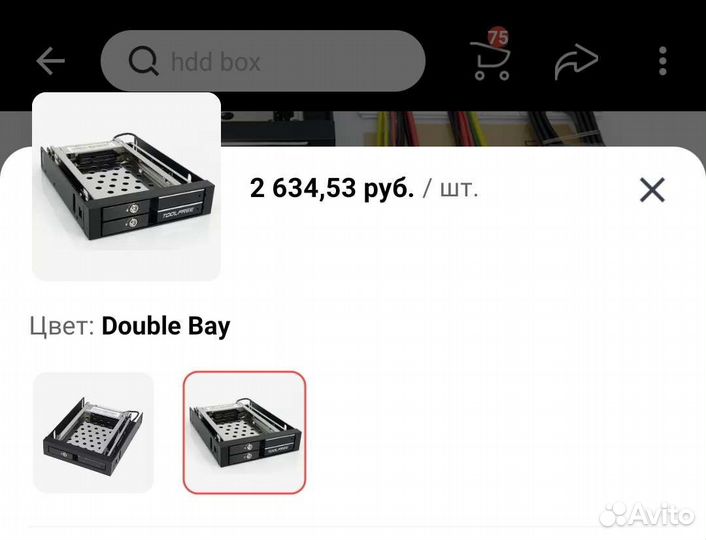Open the shopping cart with 75 items
Image resolution: width=706 pixels, height=540 pixels.
pyautogui.click(x=491, y=60)
